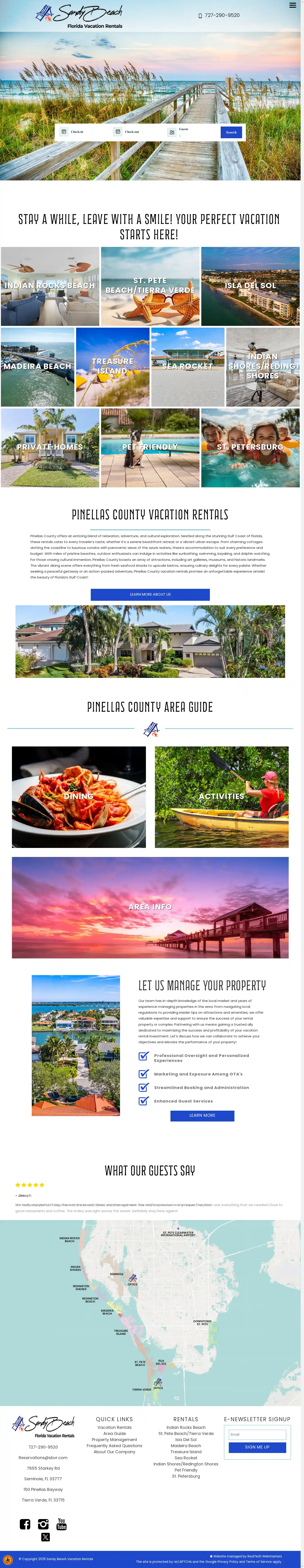Open the Indian Rocks Beach rentals tile
304x1568 pixels.
[x=50, y=286]
